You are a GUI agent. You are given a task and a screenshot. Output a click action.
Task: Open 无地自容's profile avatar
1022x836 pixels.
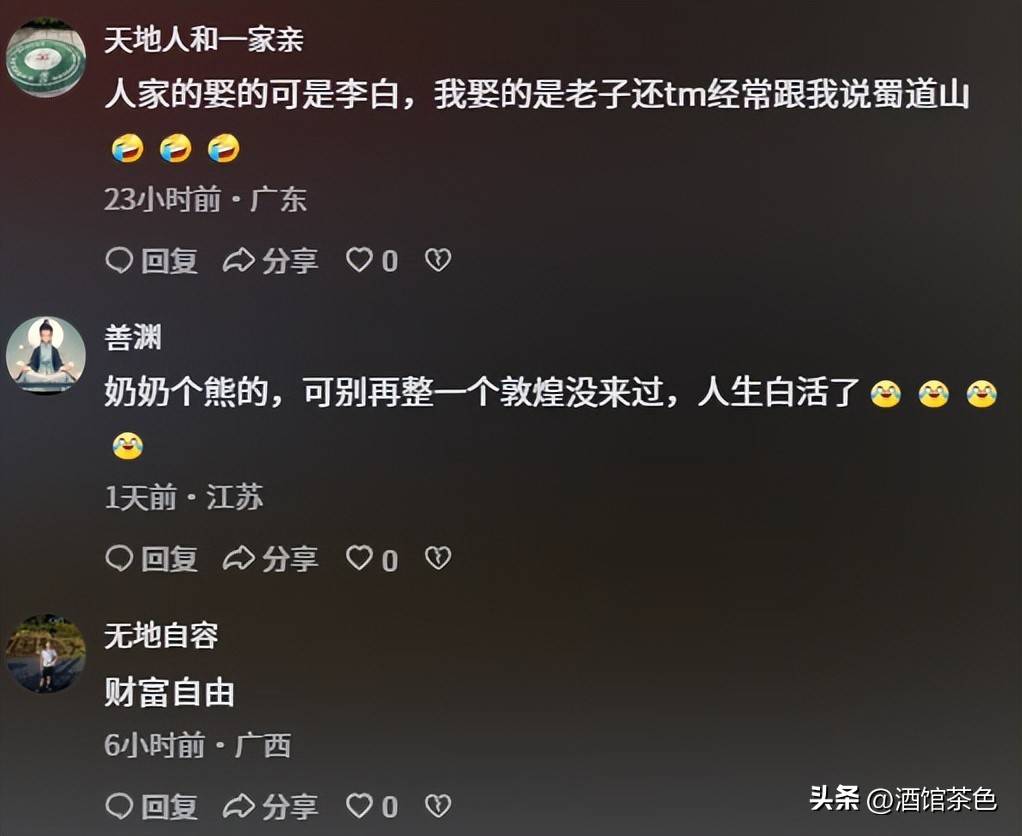coord(46,653)
